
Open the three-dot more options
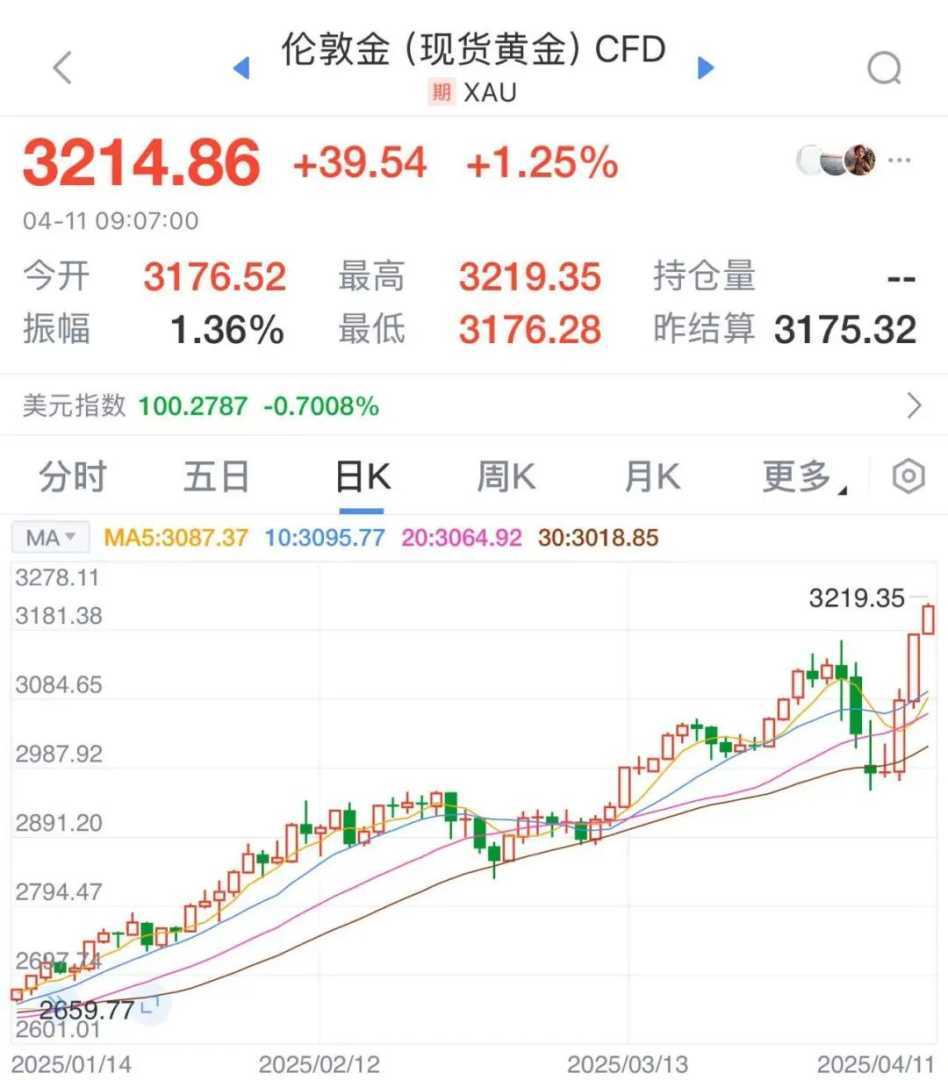[x=900, y=160]
